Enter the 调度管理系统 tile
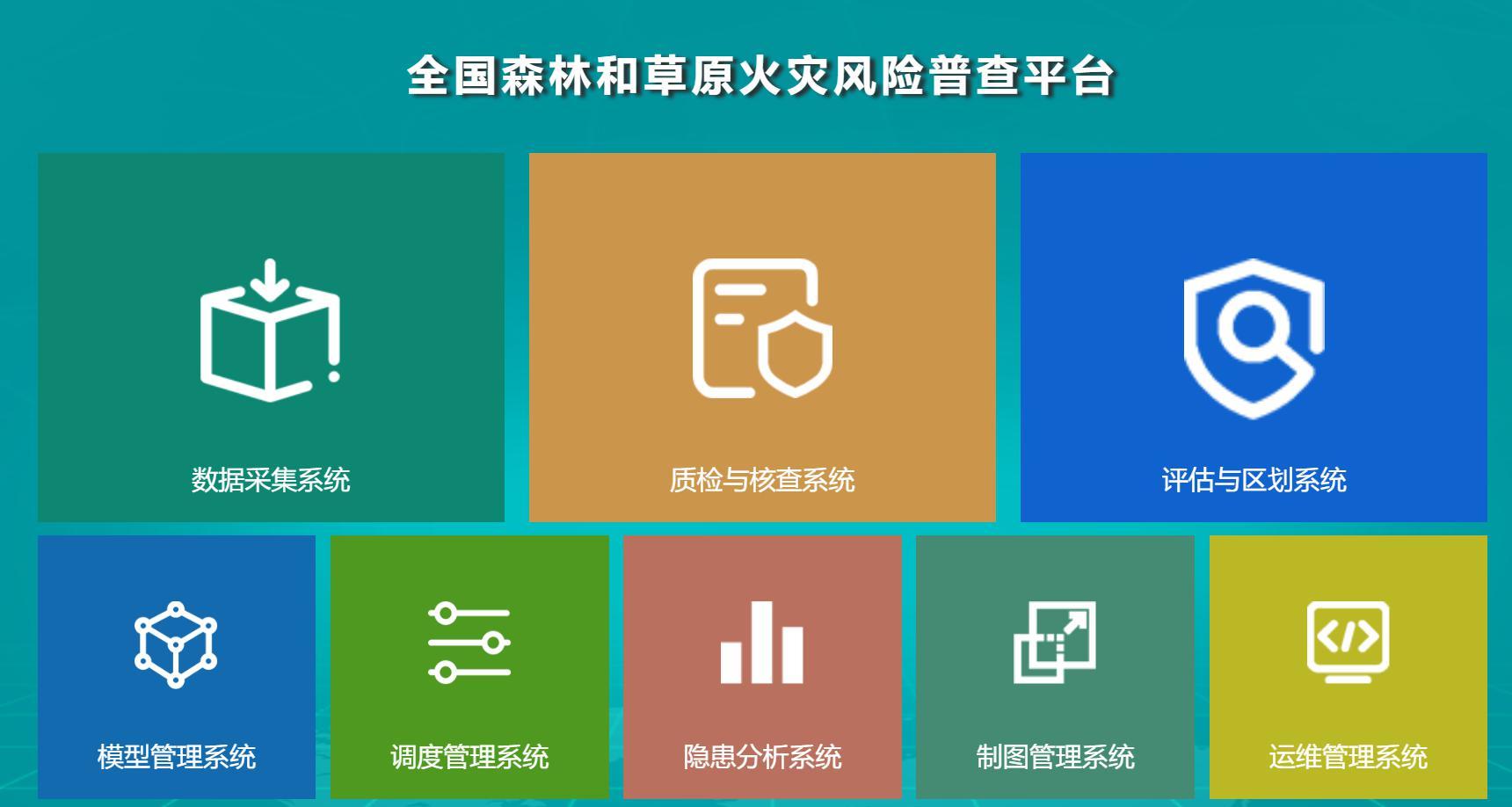This screenshot has width=1512, height=807. click(x=469, y=666)
